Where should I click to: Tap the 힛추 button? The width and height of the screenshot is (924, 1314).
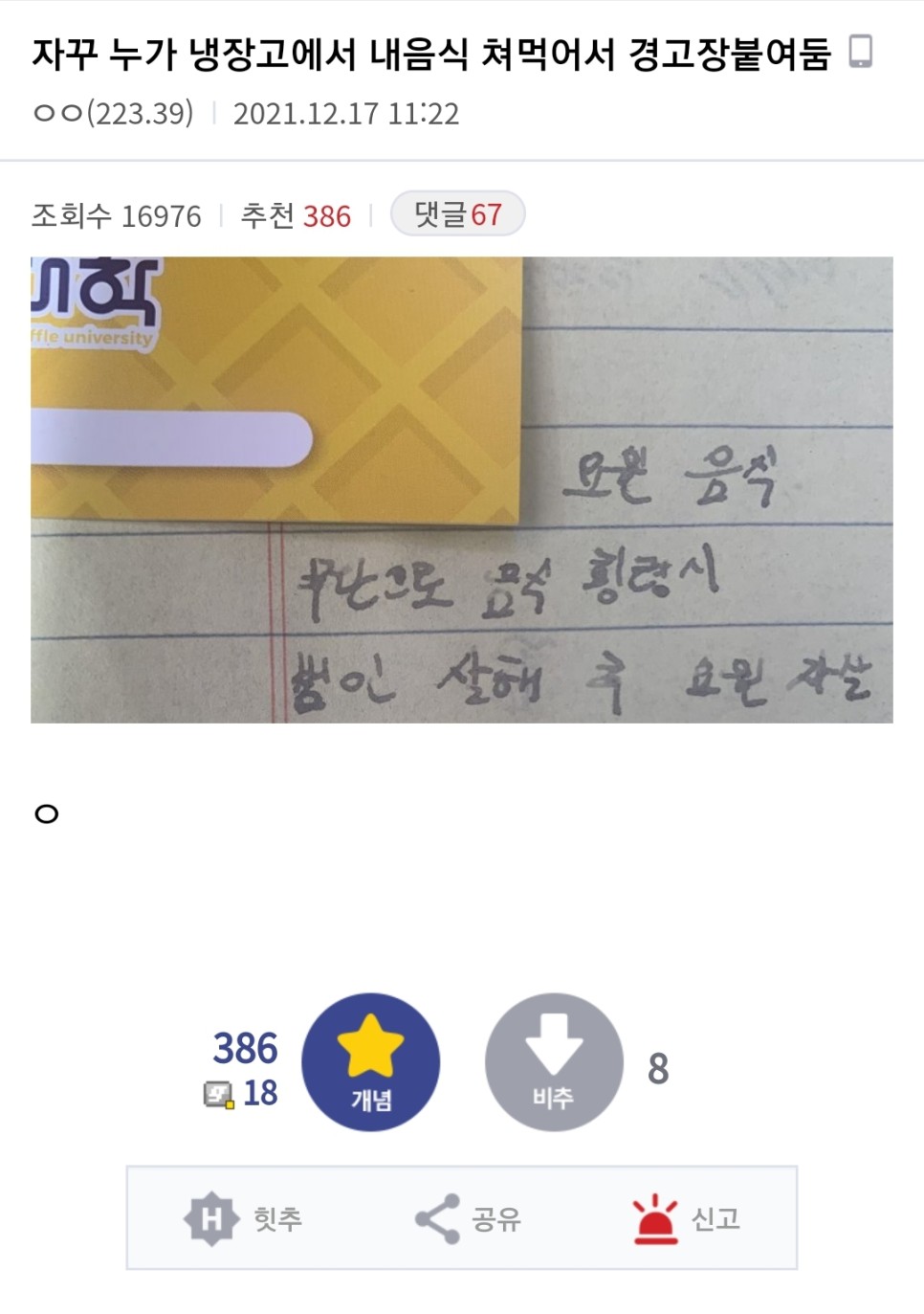243,1218
